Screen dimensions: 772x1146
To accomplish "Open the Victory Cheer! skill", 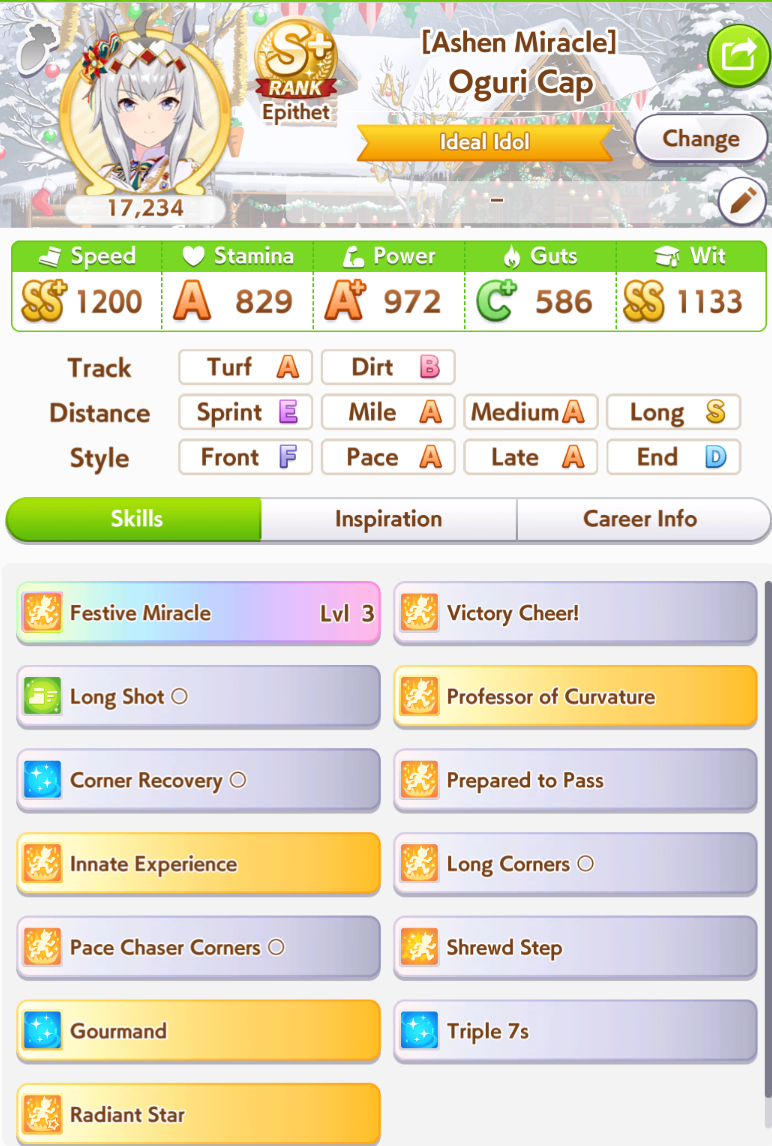I will click(x=575, y=613).
